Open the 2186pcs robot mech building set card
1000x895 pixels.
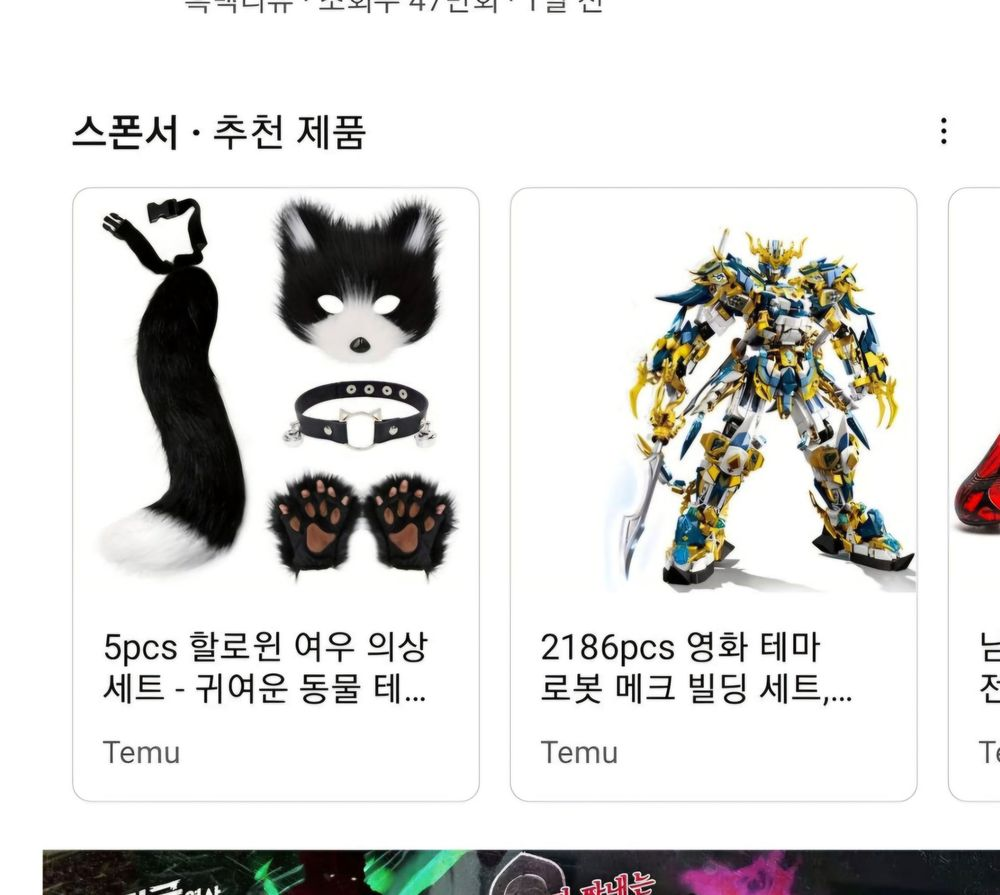pos(713,494)
